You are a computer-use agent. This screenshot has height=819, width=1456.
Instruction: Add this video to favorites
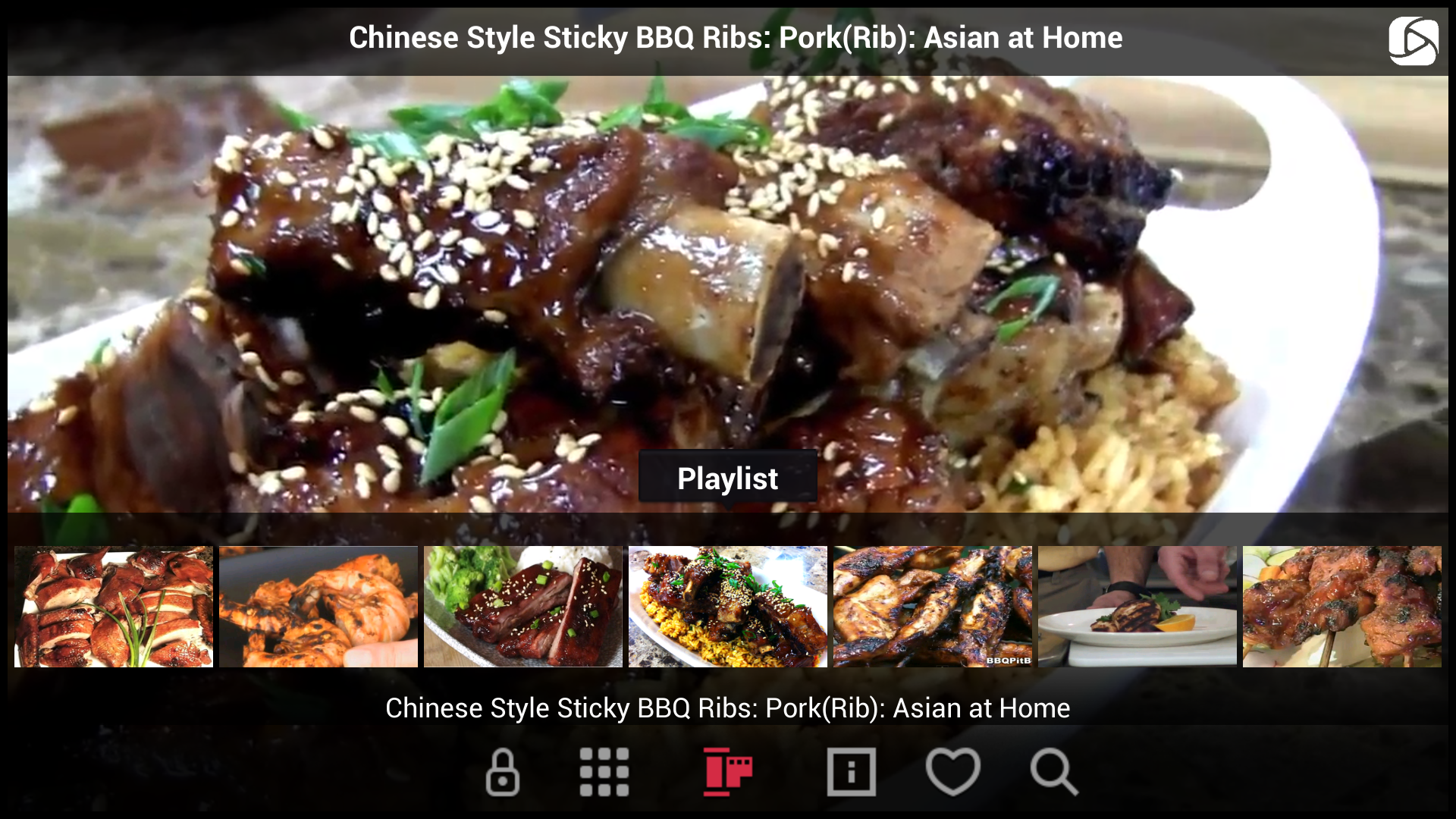(952, 772)
